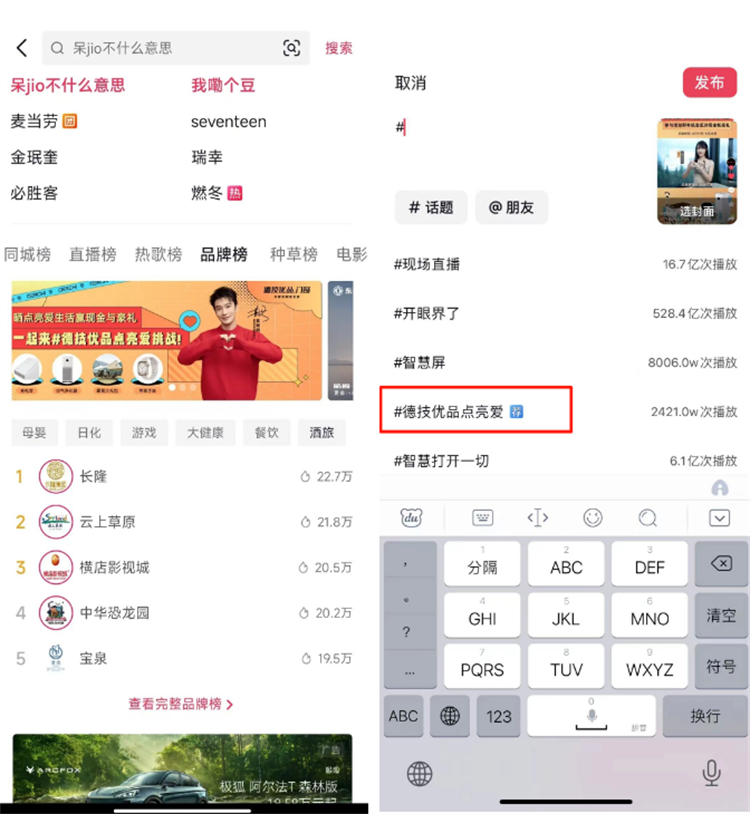
Task: Switch to the 直播榜 tab
Action: (92, 254)
